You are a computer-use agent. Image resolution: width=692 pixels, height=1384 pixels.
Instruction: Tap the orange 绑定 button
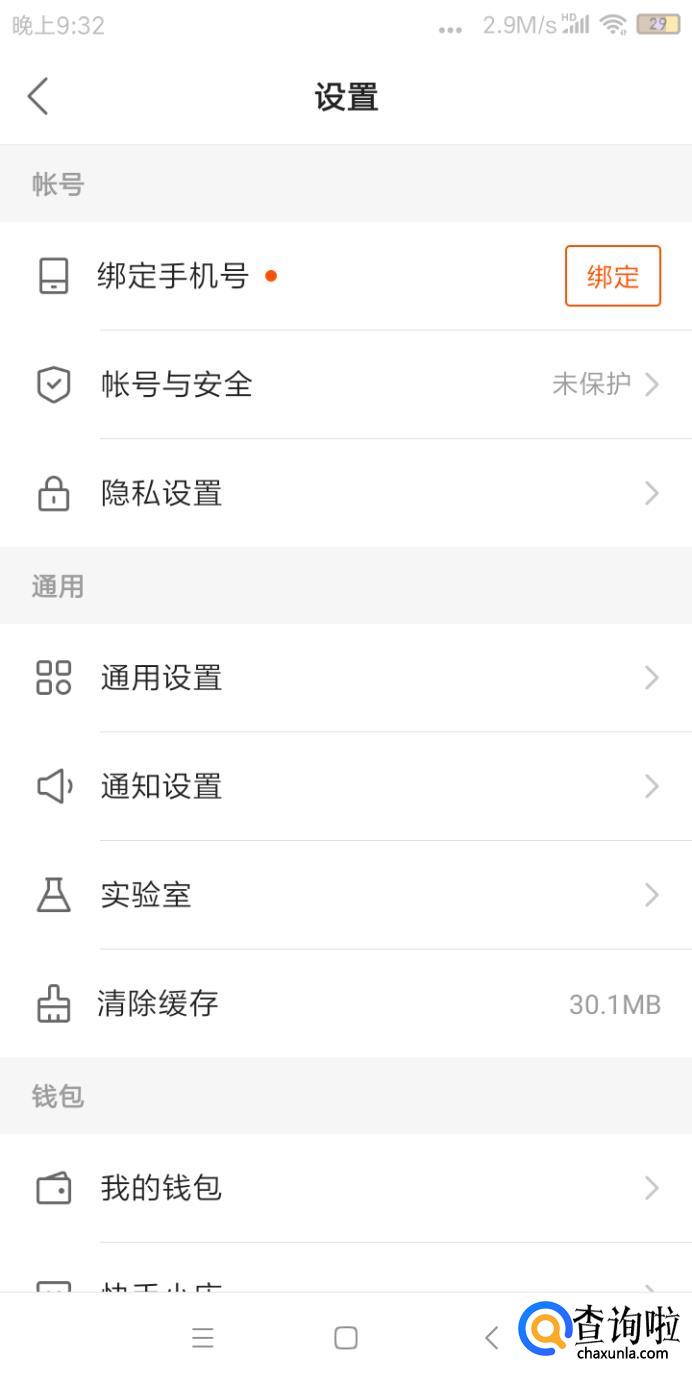(x=612, y=276)
